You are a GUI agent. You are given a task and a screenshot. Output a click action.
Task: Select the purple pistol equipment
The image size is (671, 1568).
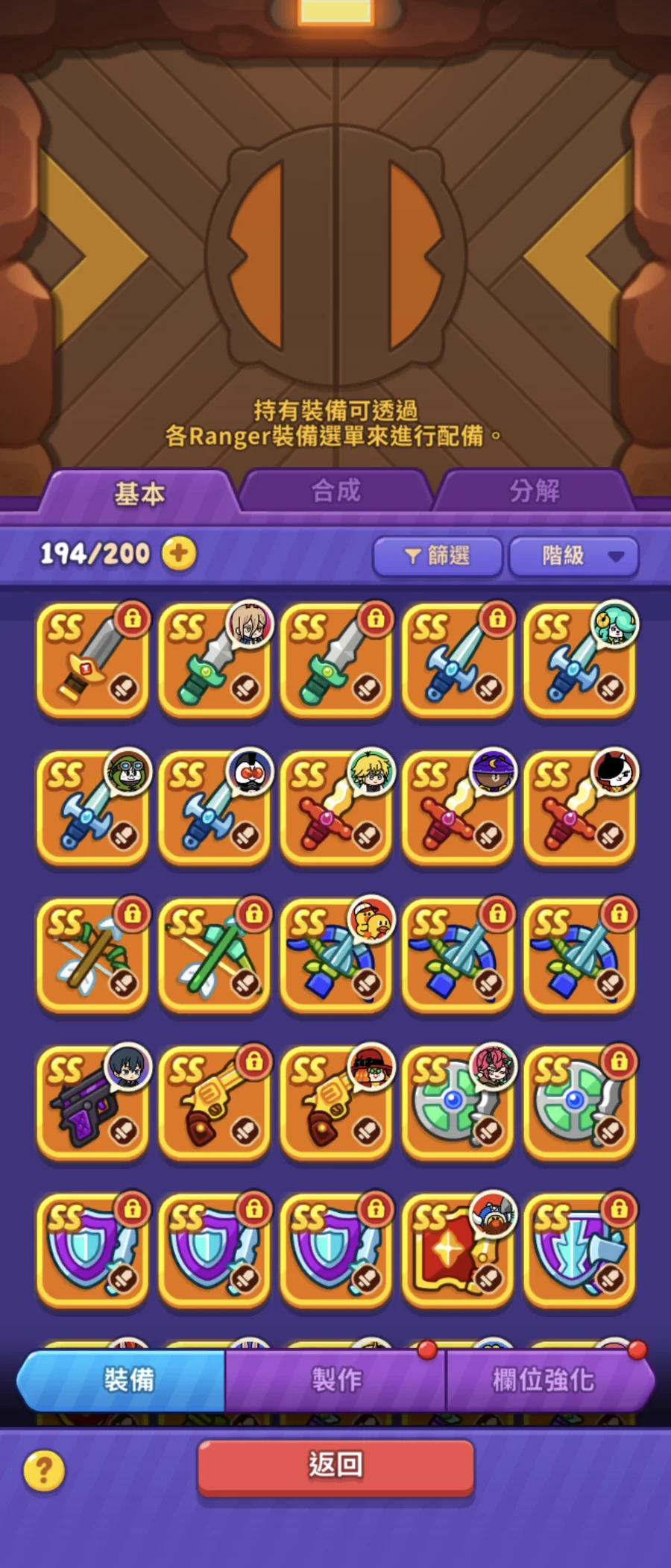point(92,1103)
